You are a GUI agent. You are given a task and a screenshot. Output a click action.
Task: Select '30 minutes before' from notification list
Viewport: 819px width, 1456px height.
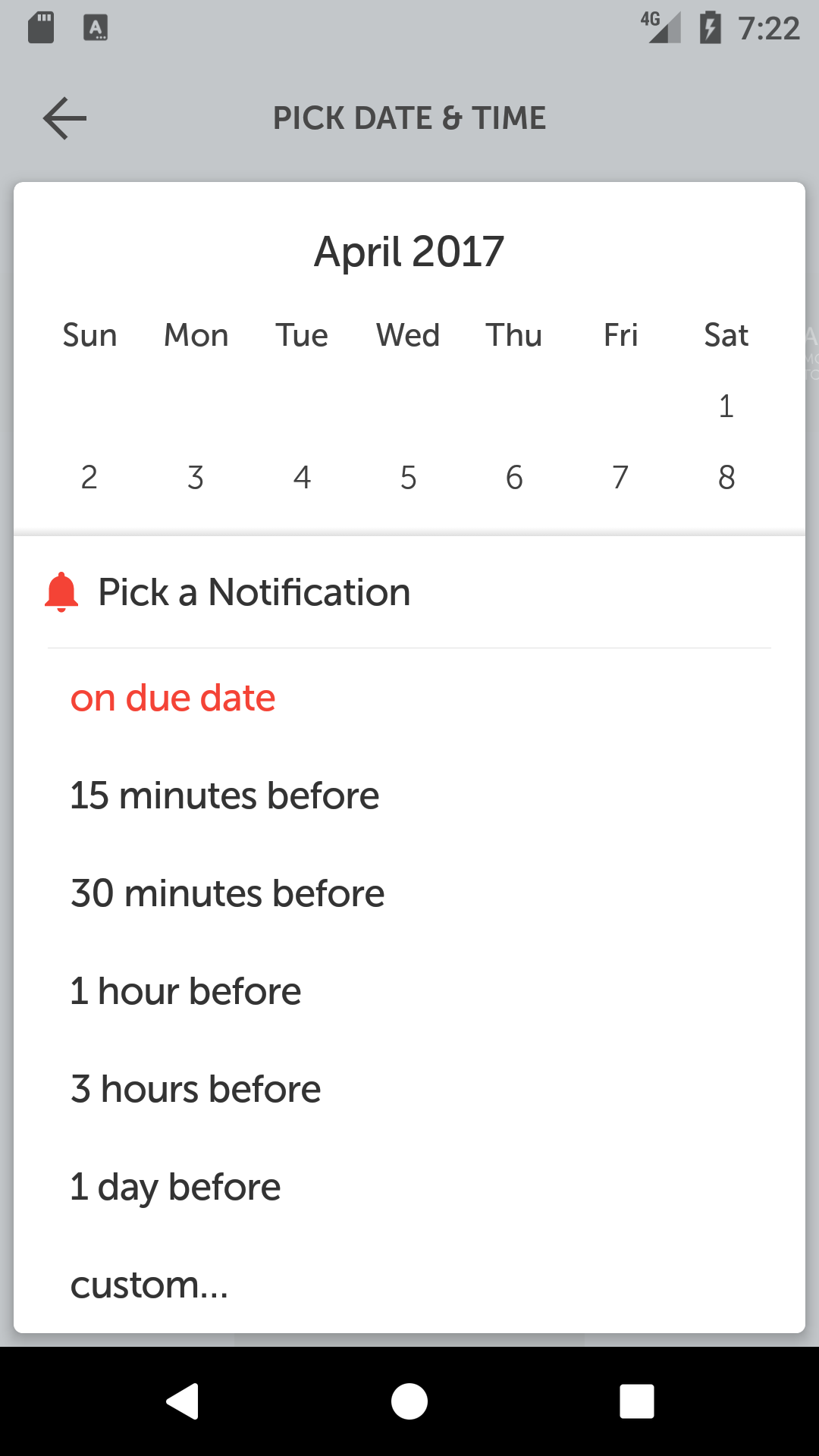pyautogui.click(x=227, y=893)
